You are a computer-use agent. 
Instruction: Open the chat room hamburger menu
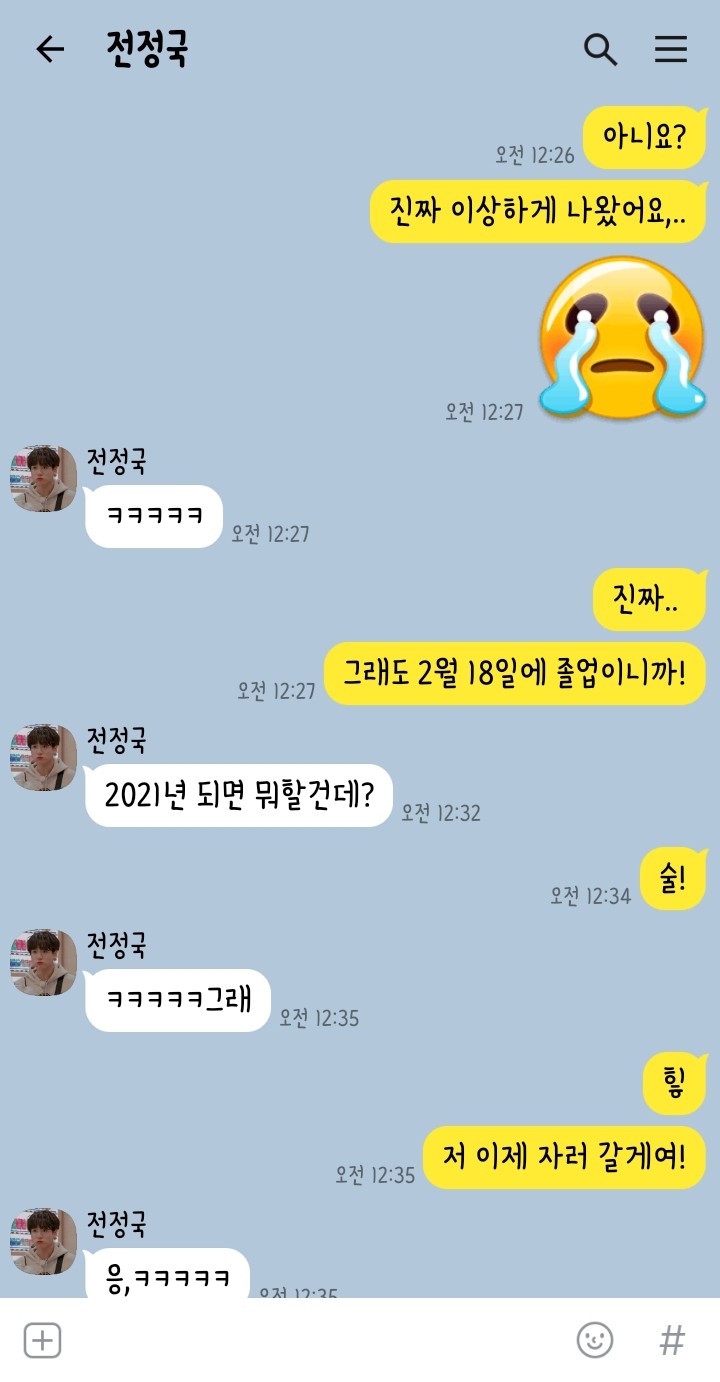[671, 49]
